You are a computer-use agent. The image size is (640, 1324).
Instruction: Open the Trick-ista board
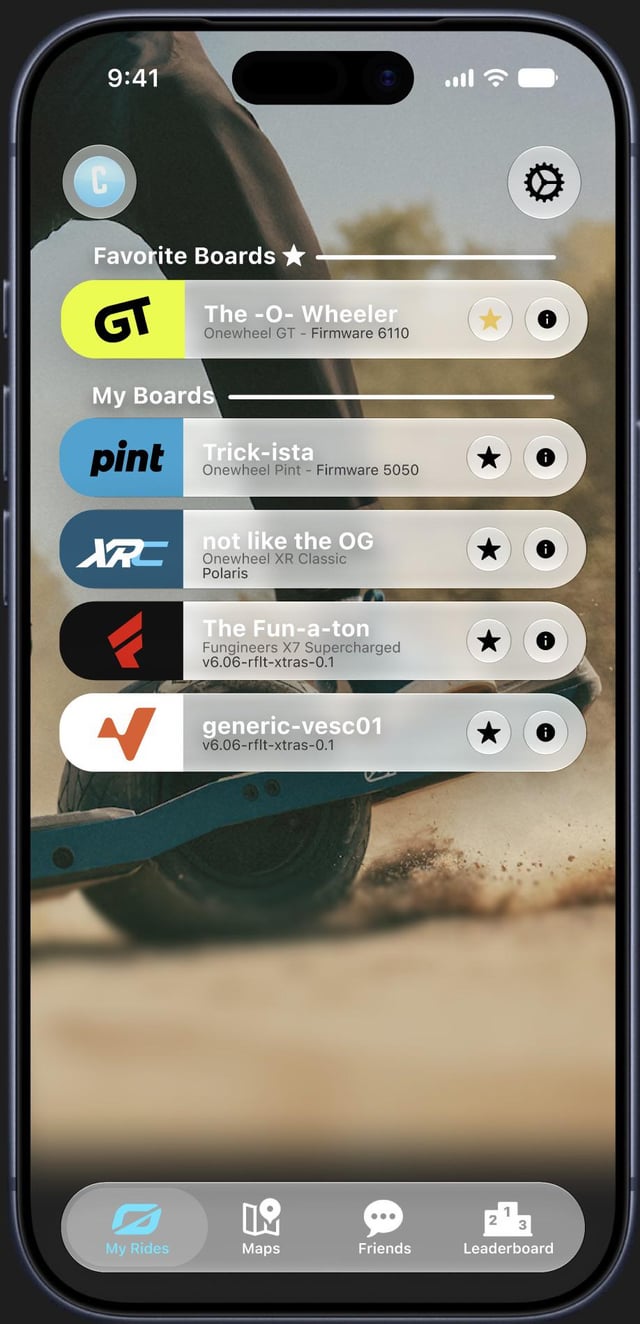point(323,457)
